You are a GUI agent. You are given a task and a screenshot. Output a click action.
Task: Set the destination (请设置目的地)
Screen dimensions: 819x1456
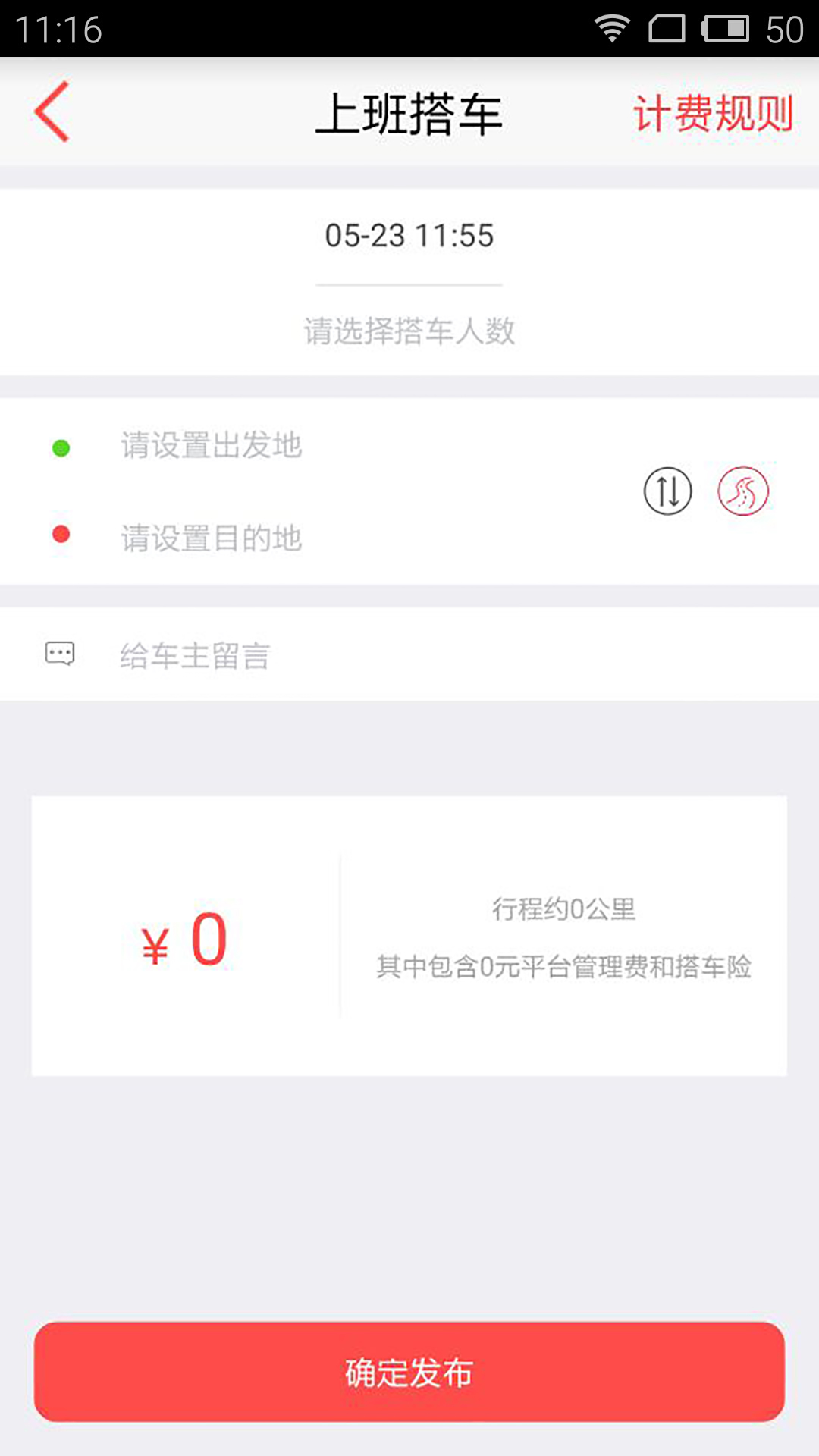pyautogui.click(x=212, y=538)
